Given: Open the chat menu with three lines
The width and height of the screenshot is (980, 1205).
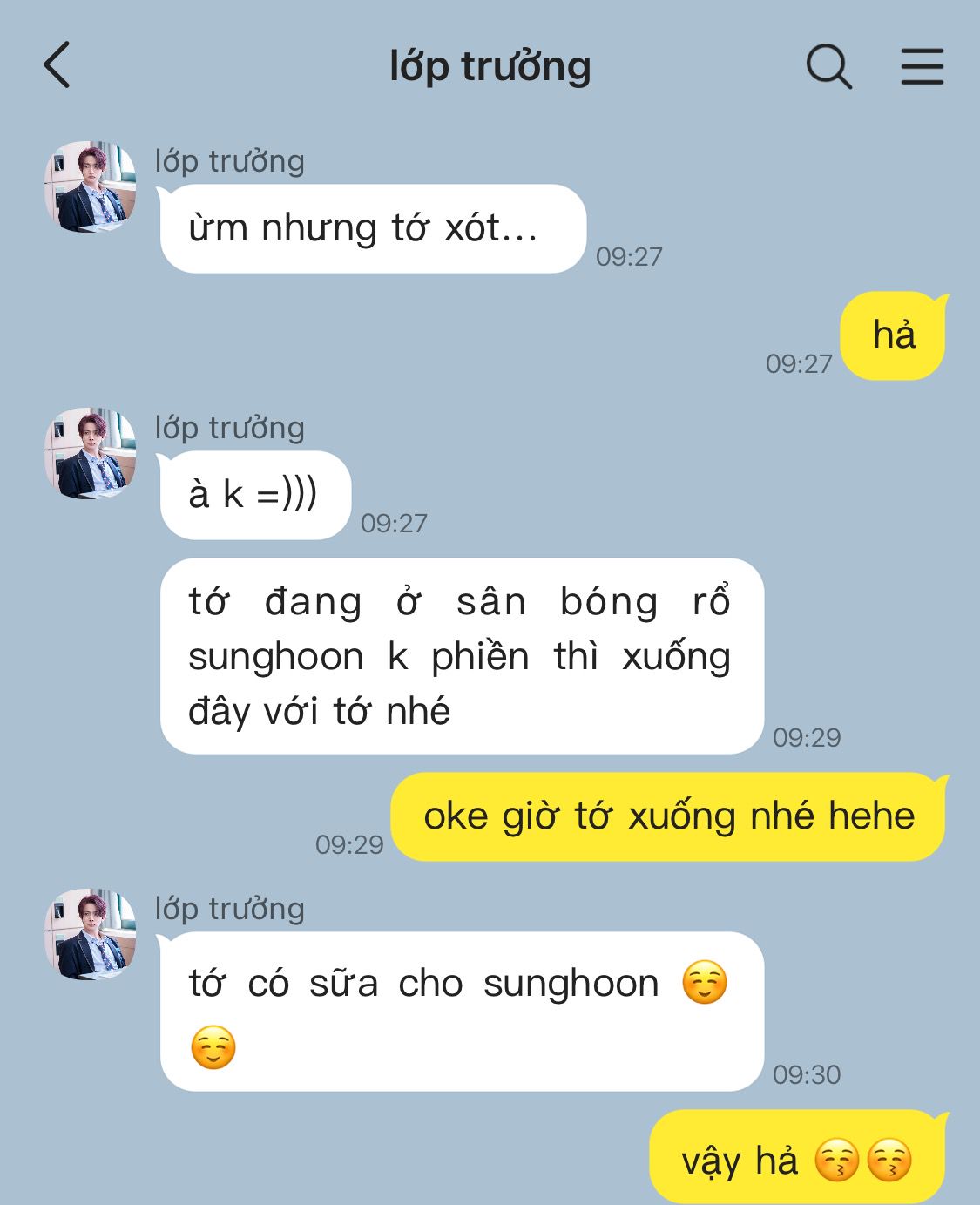Looking at the screenshot, I should [922, 66].
